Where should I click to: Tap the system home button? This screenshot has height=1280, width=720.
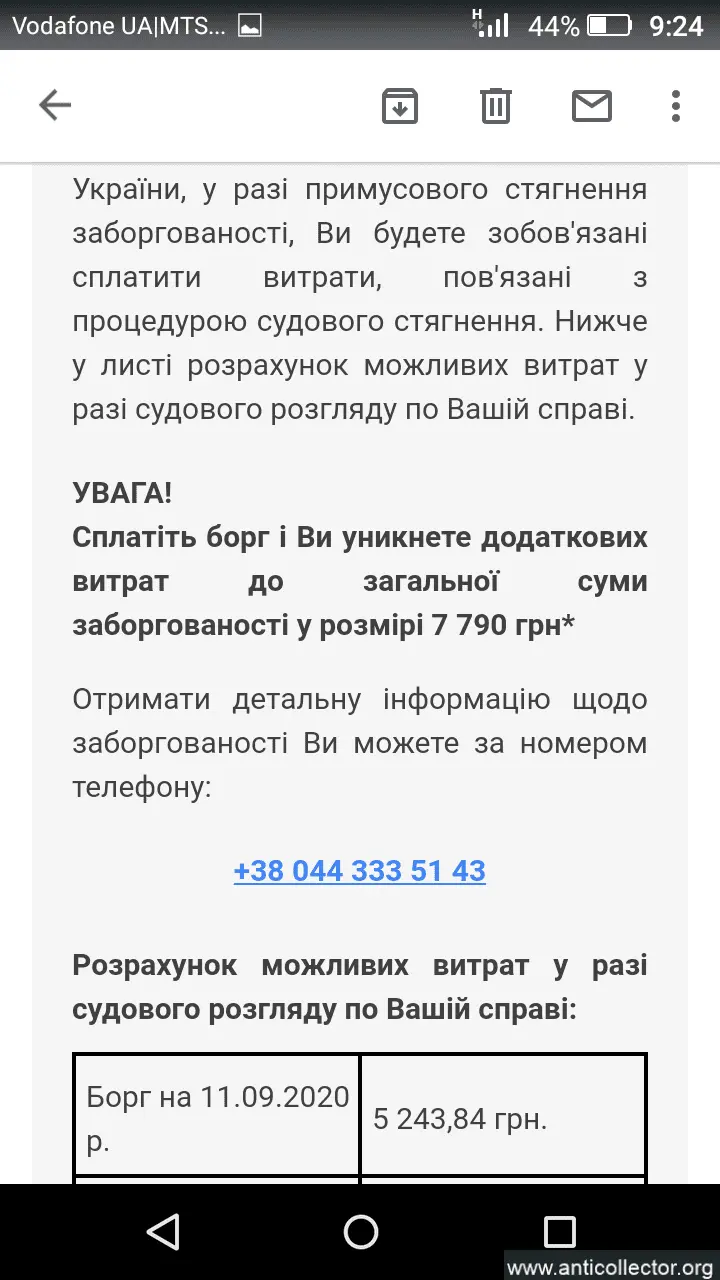[x=360, y=1231]
